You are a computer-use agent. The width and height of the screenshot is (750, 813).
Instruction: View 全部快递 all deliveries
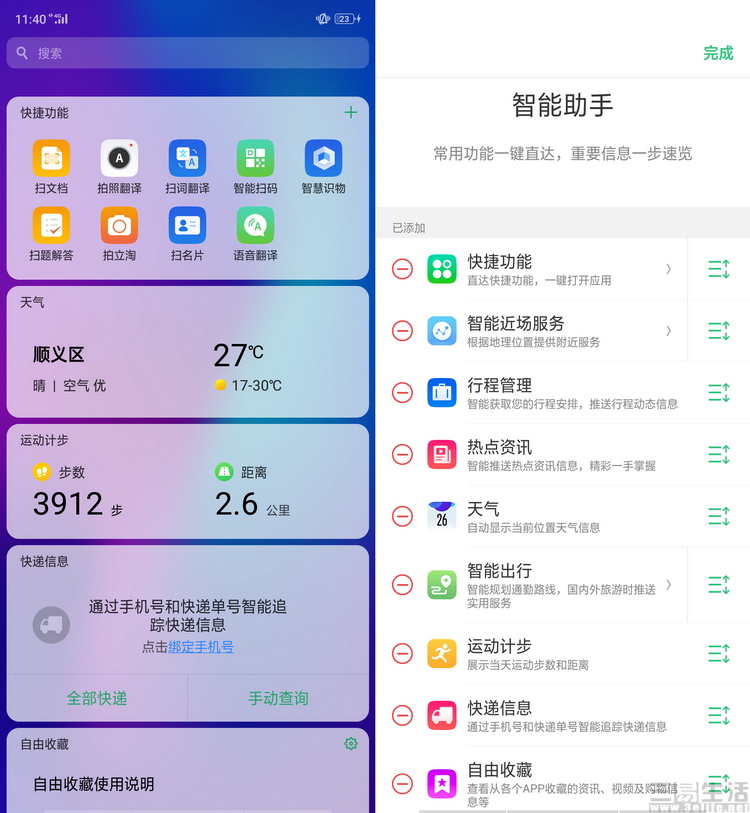(97, 698)
